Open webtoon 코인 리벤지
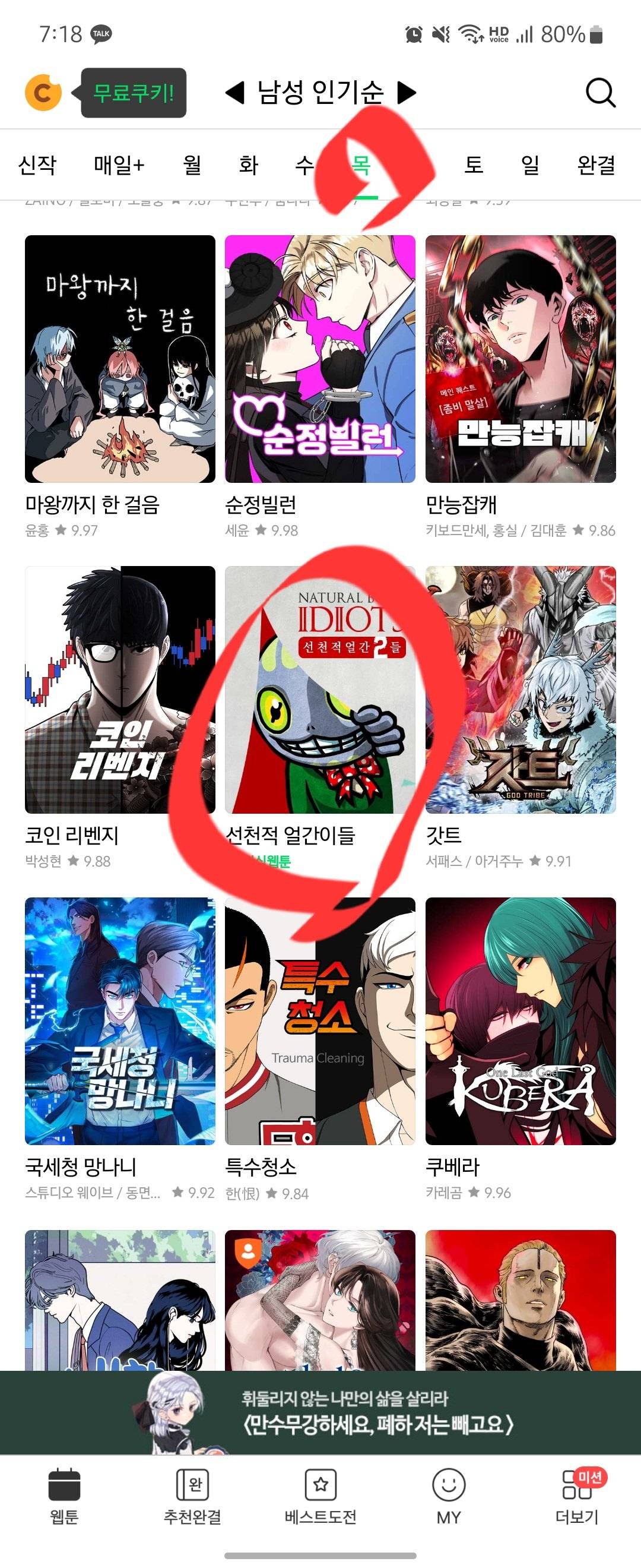This screenshot has height=1568, width=641. (120, 690)
